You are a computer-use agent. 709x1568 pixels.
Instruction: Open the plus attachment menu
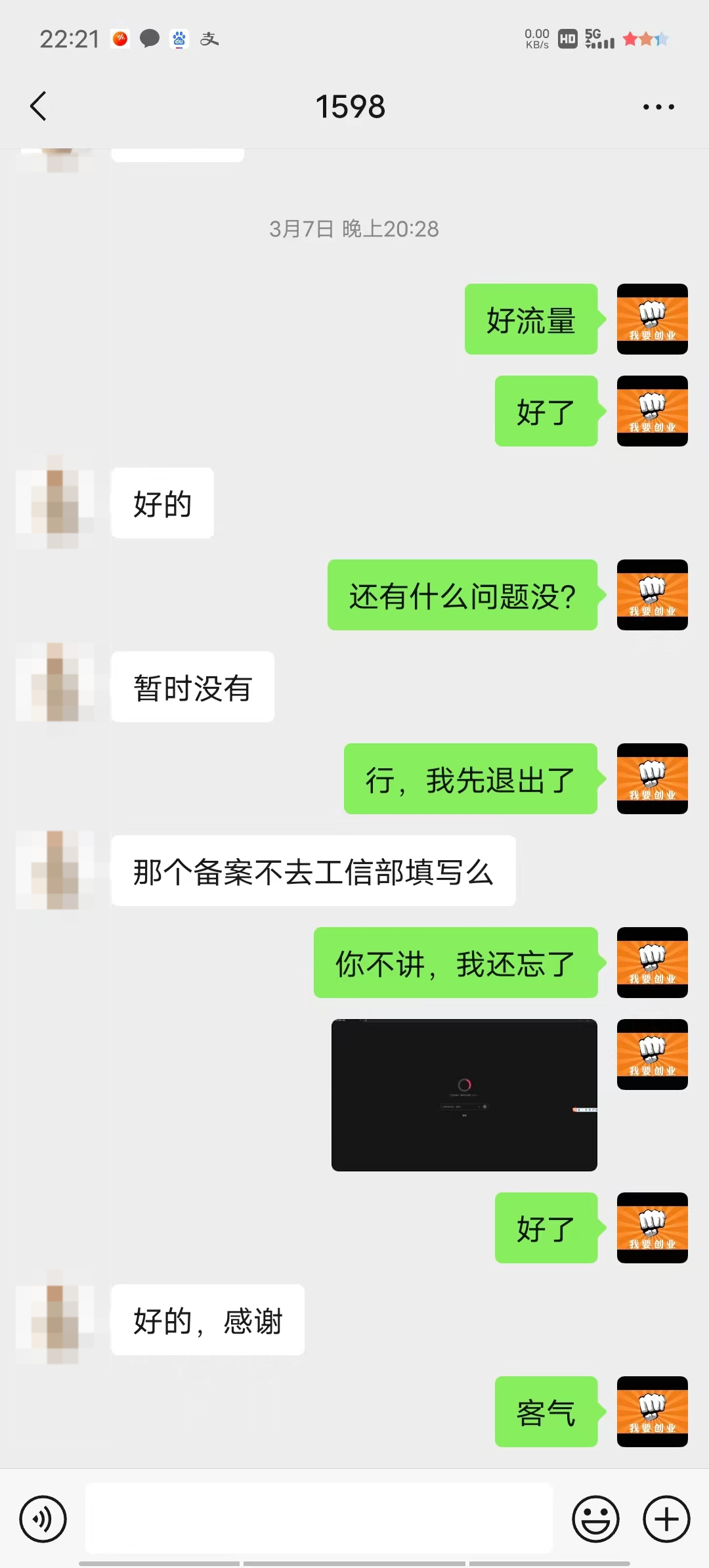click(666, 1519)
